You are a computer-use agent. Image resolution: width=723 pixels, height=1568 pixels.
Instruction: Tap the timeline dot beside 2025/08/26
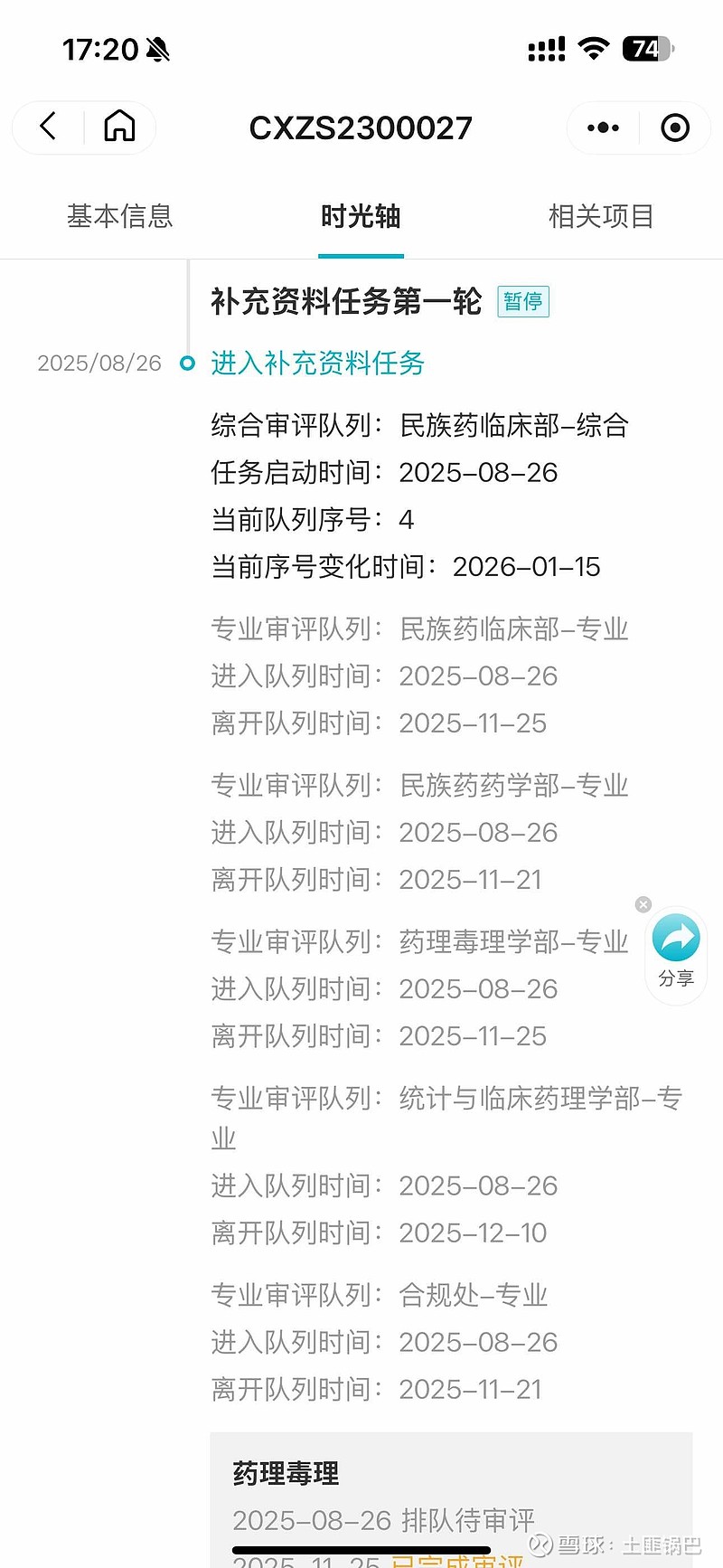tap(187, 363)
